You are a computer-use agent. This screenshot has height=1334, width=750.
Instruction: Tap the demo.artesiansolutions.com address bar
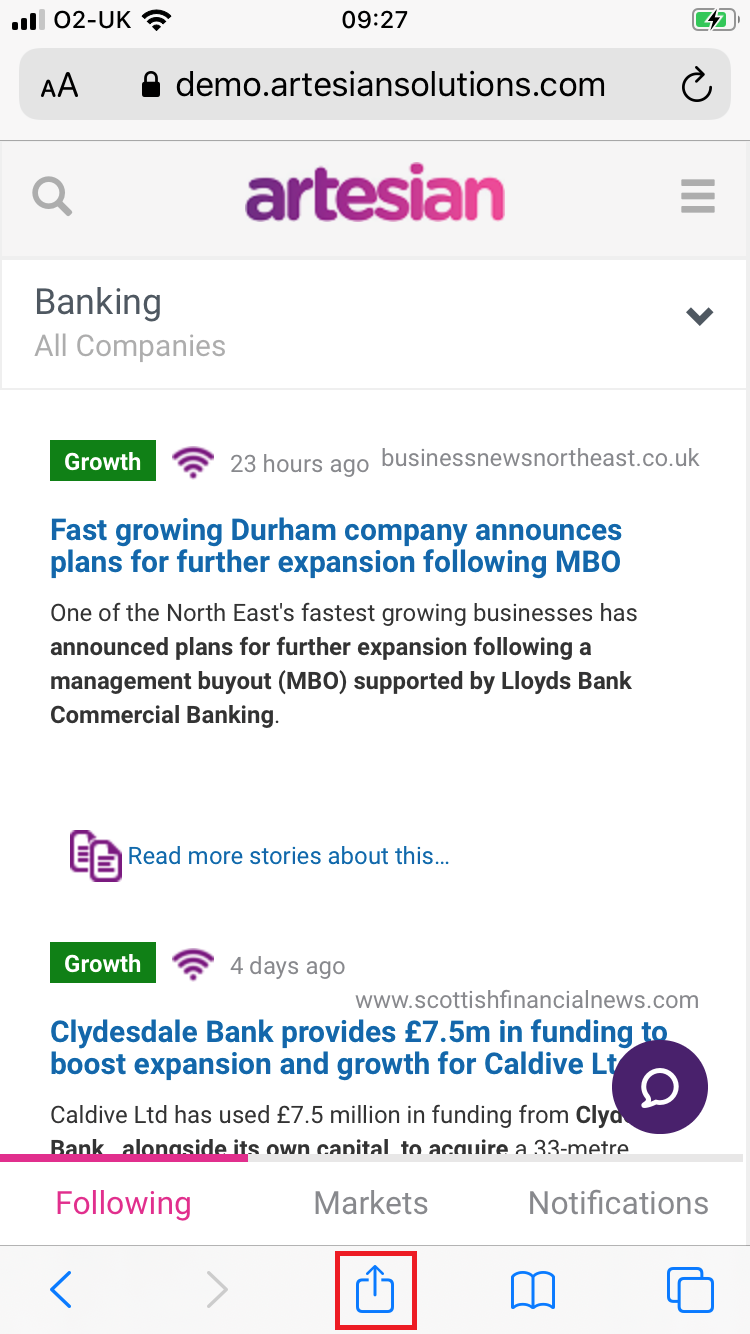click(x=375, y=84)
